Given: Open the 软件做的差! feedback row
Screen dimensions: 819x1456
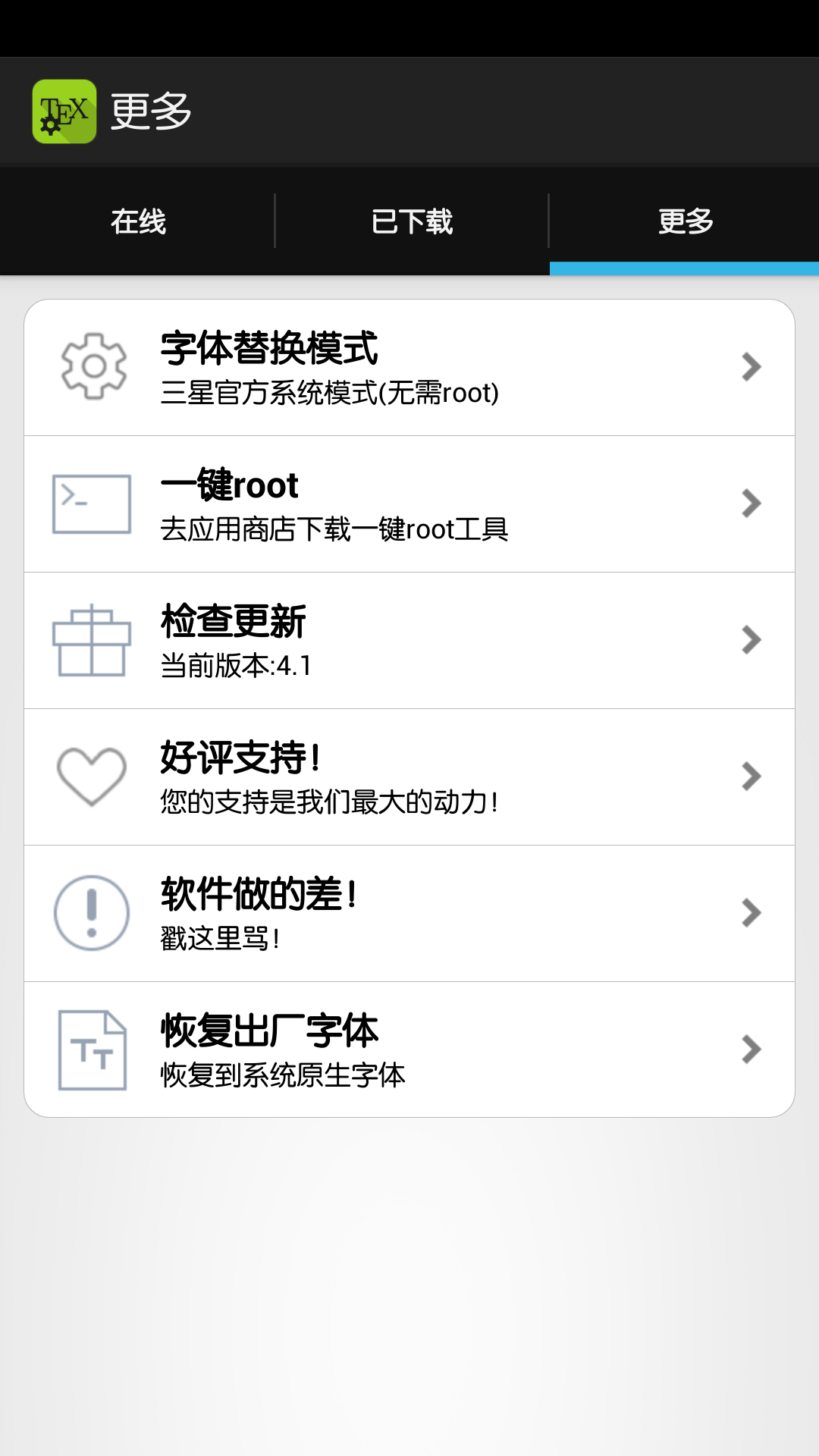Looking at the screenshot, I should tap(409, 914).
